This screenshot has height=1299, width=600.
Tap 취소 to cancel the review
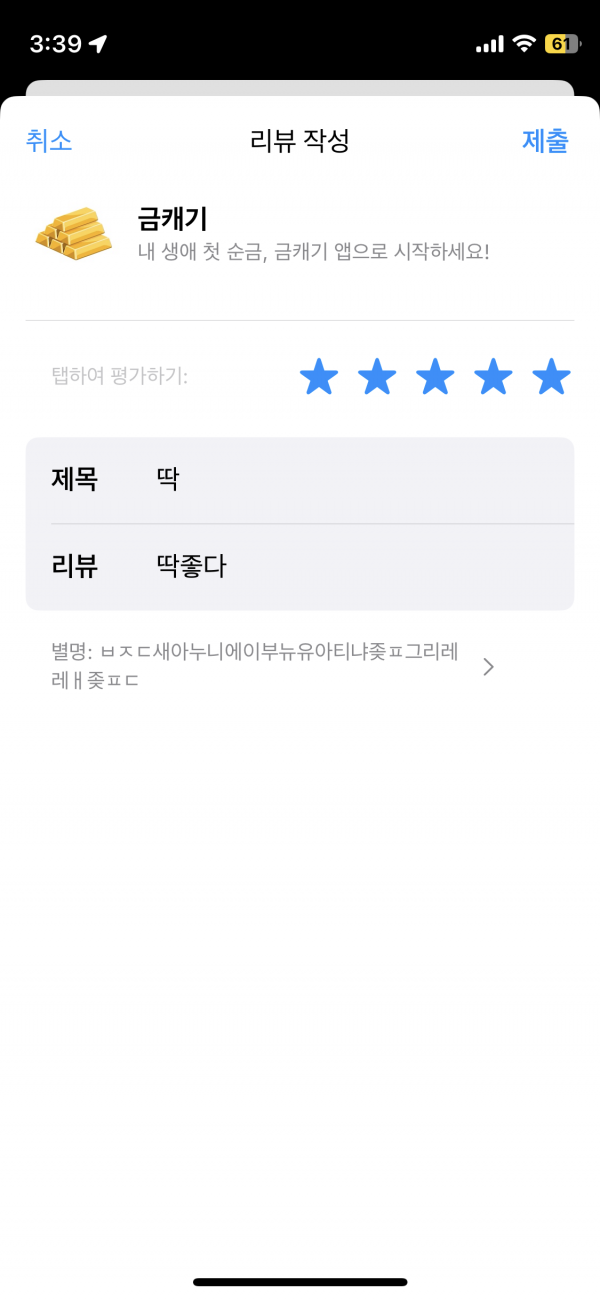click(49, 141)
